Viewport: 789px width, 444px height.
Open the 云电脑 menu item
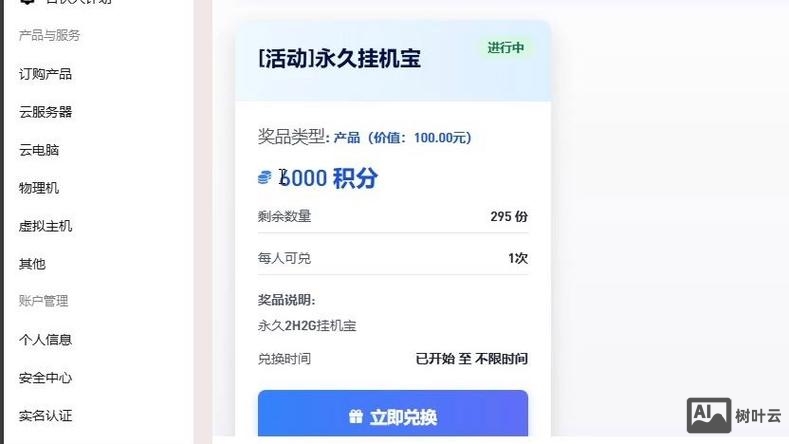pyautogui.click(x=39, y=150)
